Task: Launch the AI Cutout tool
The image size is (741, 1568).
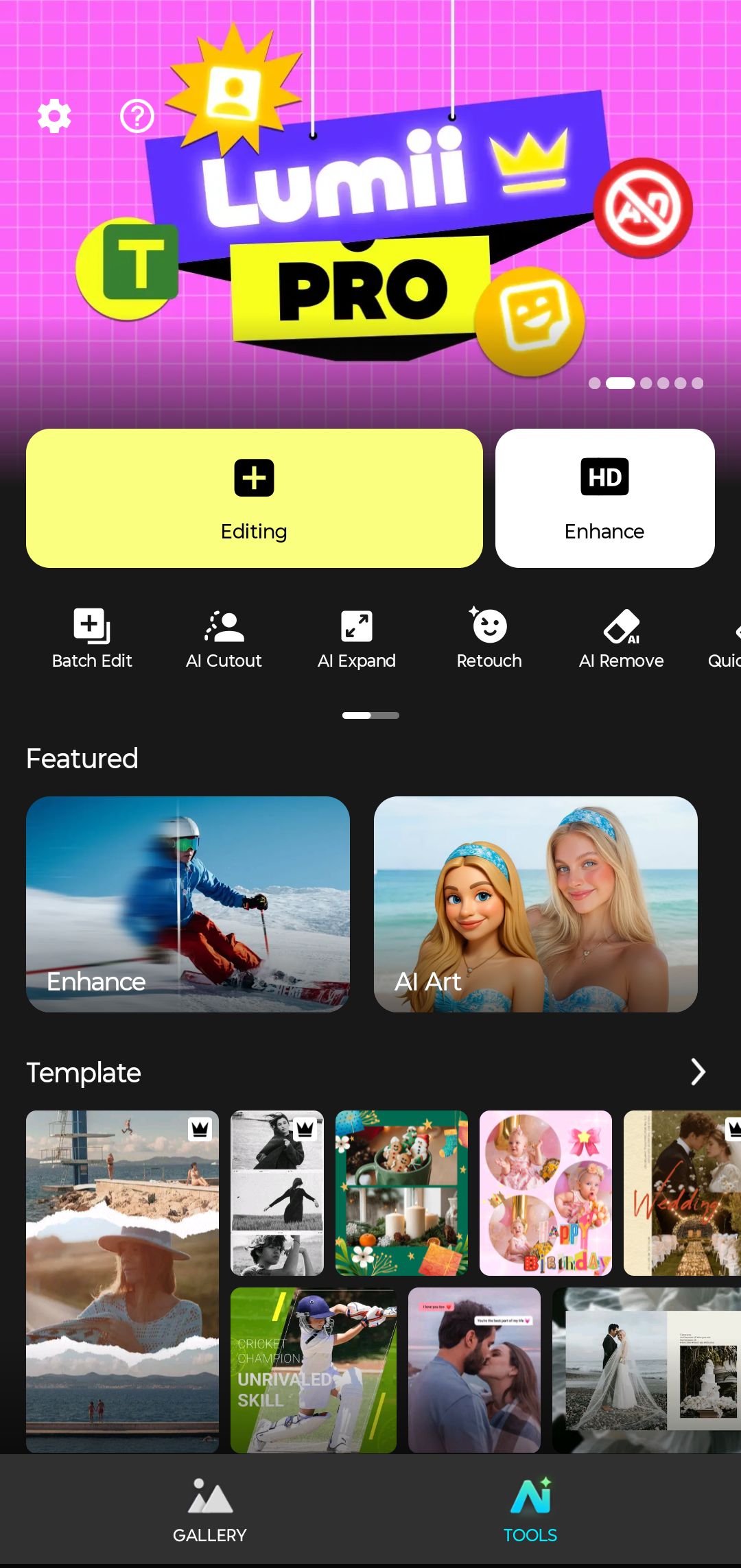Action: 224,639
